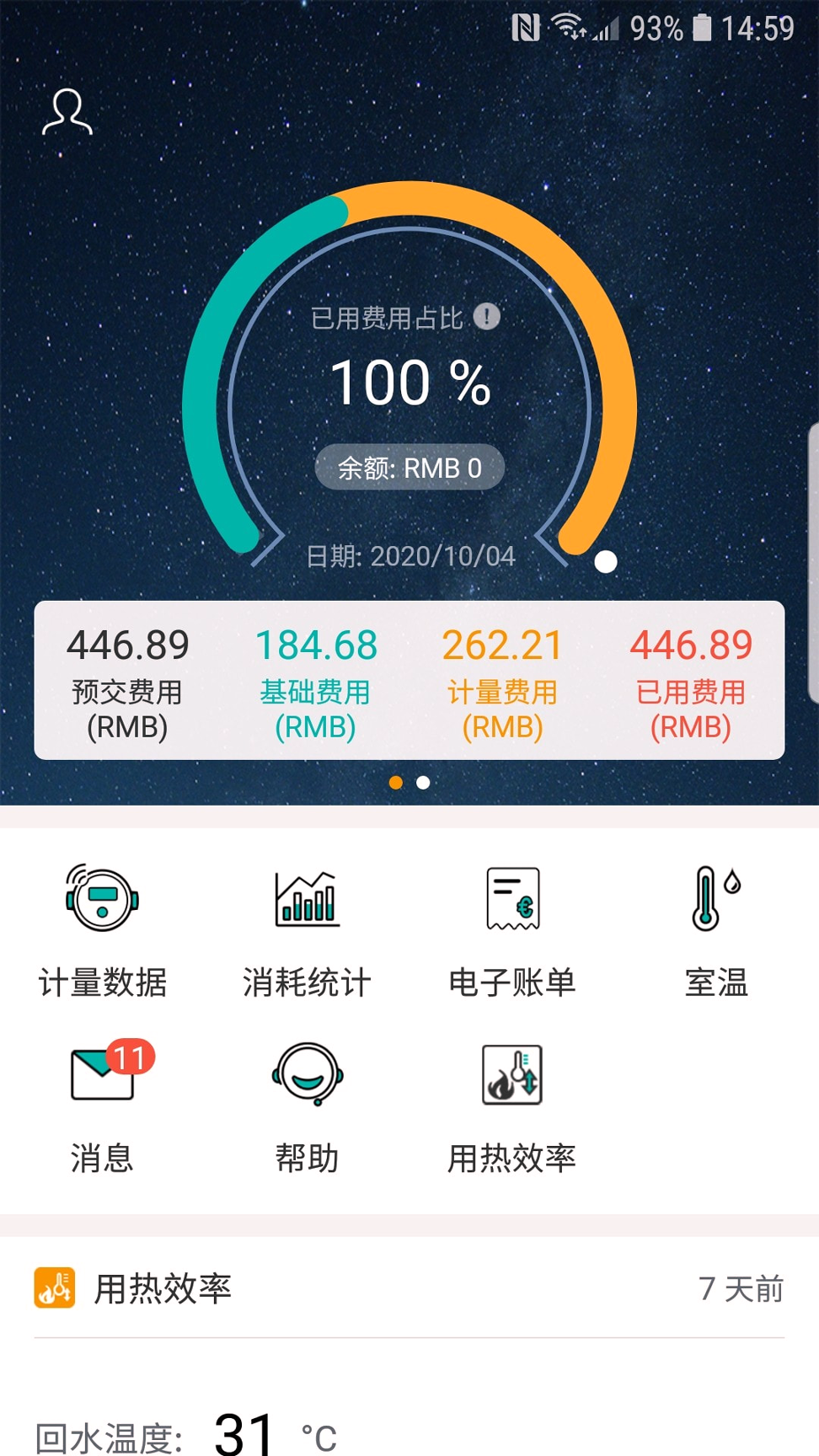Open the 电子账单 electronic bill icon

pyautogui.click(x=511, y=927)
